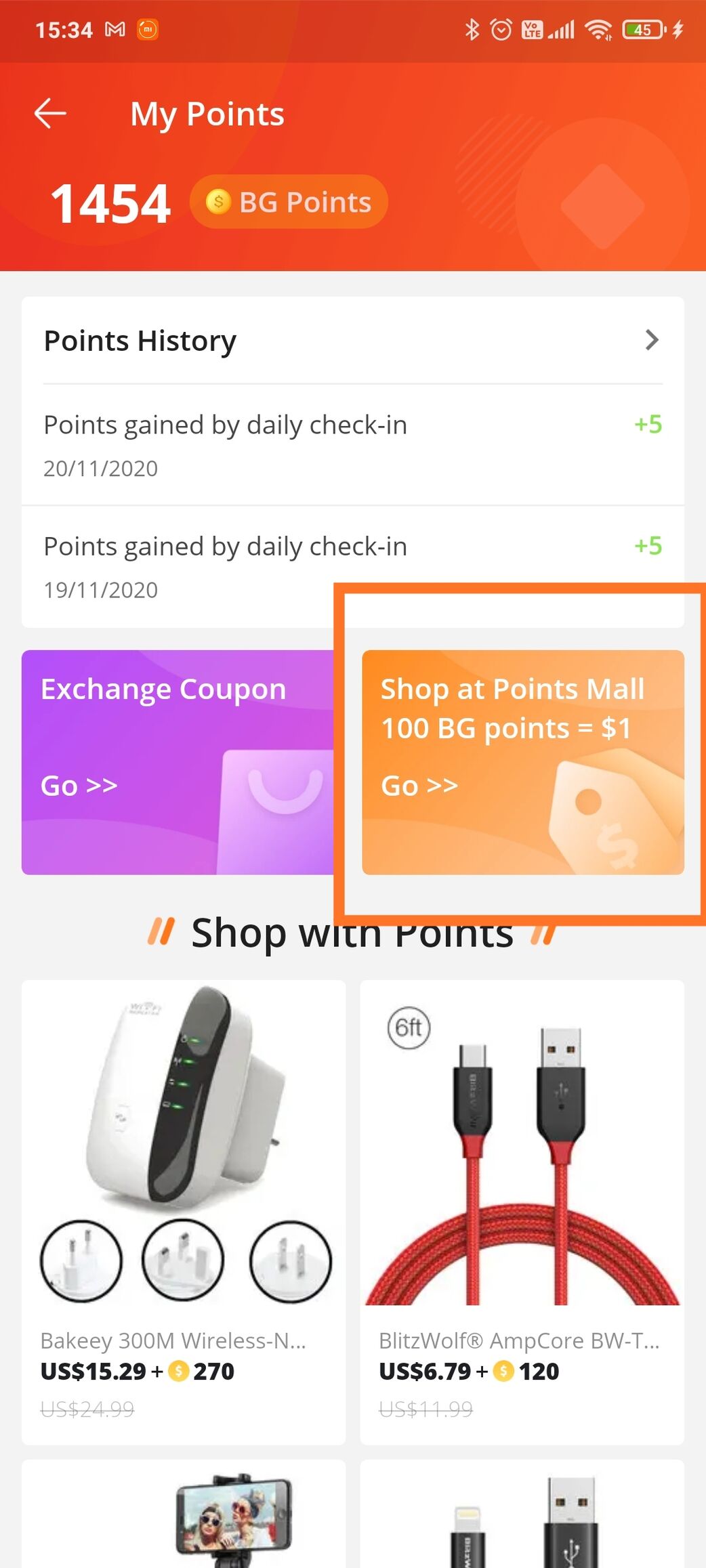706x1568 pixels.
Task: View Bakeey 300M Wireless-N product
Action: (184, 1212)
